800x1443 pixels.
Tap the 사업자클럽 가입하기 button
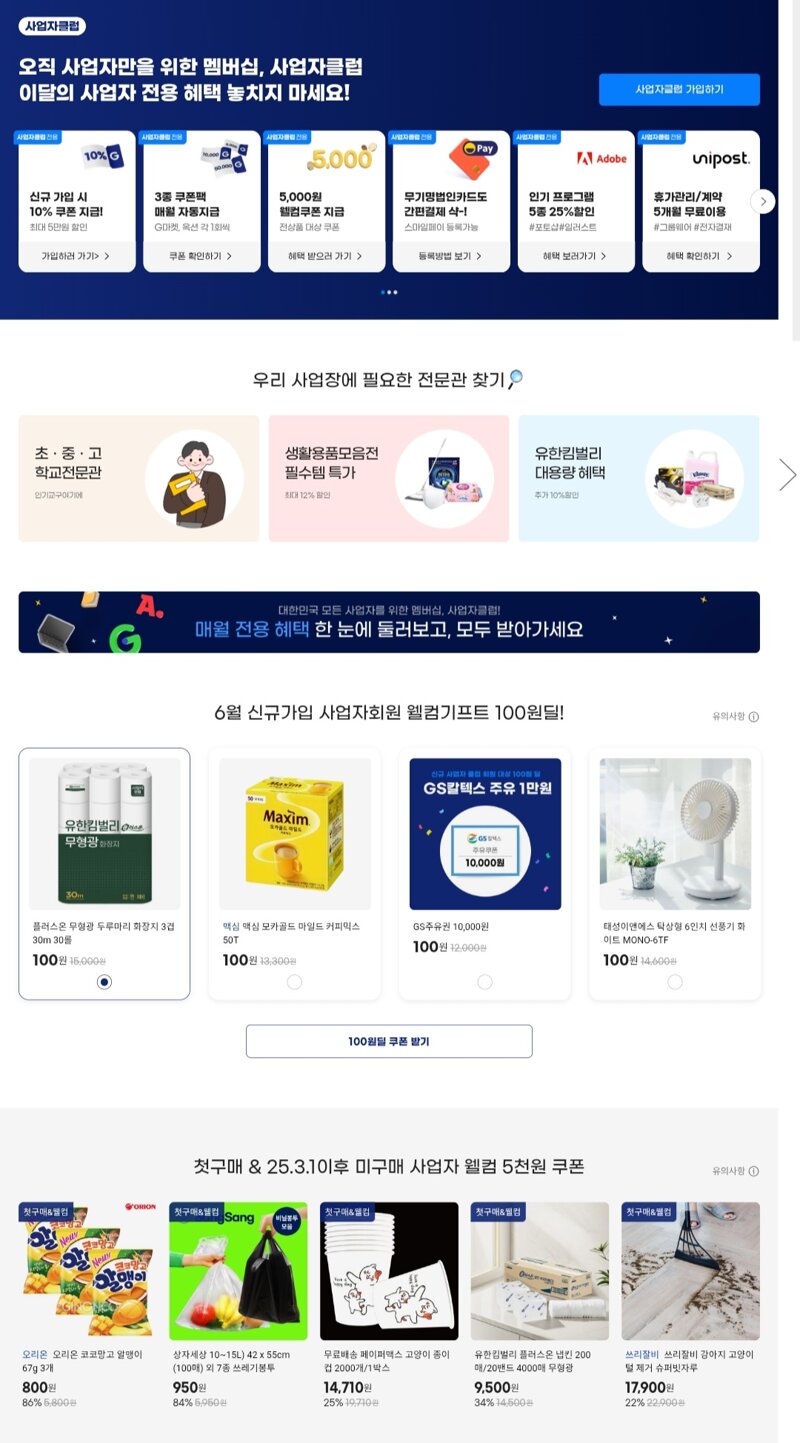pos(679,89)
